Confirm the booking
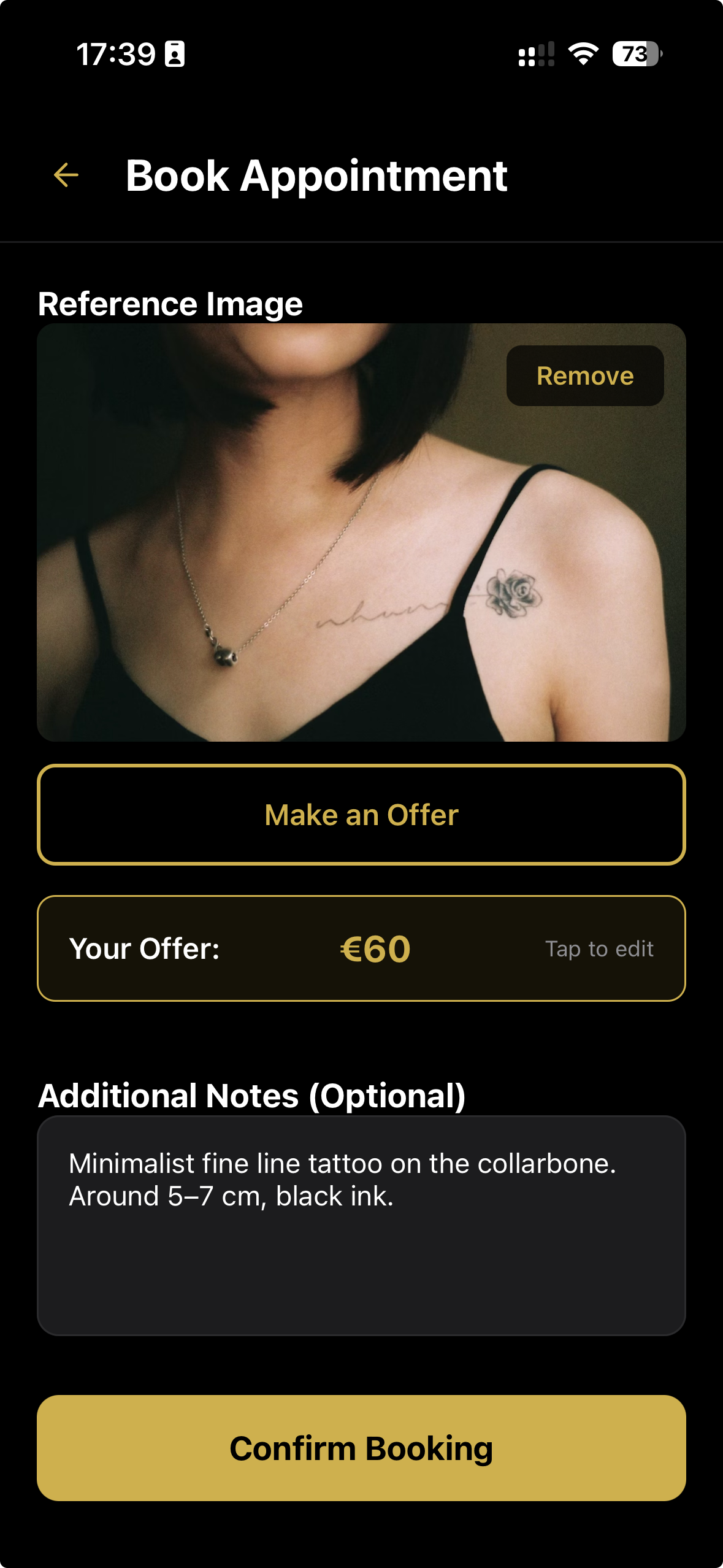The height and width of the screenshot is (1568, 723). tap(361, 1448)
